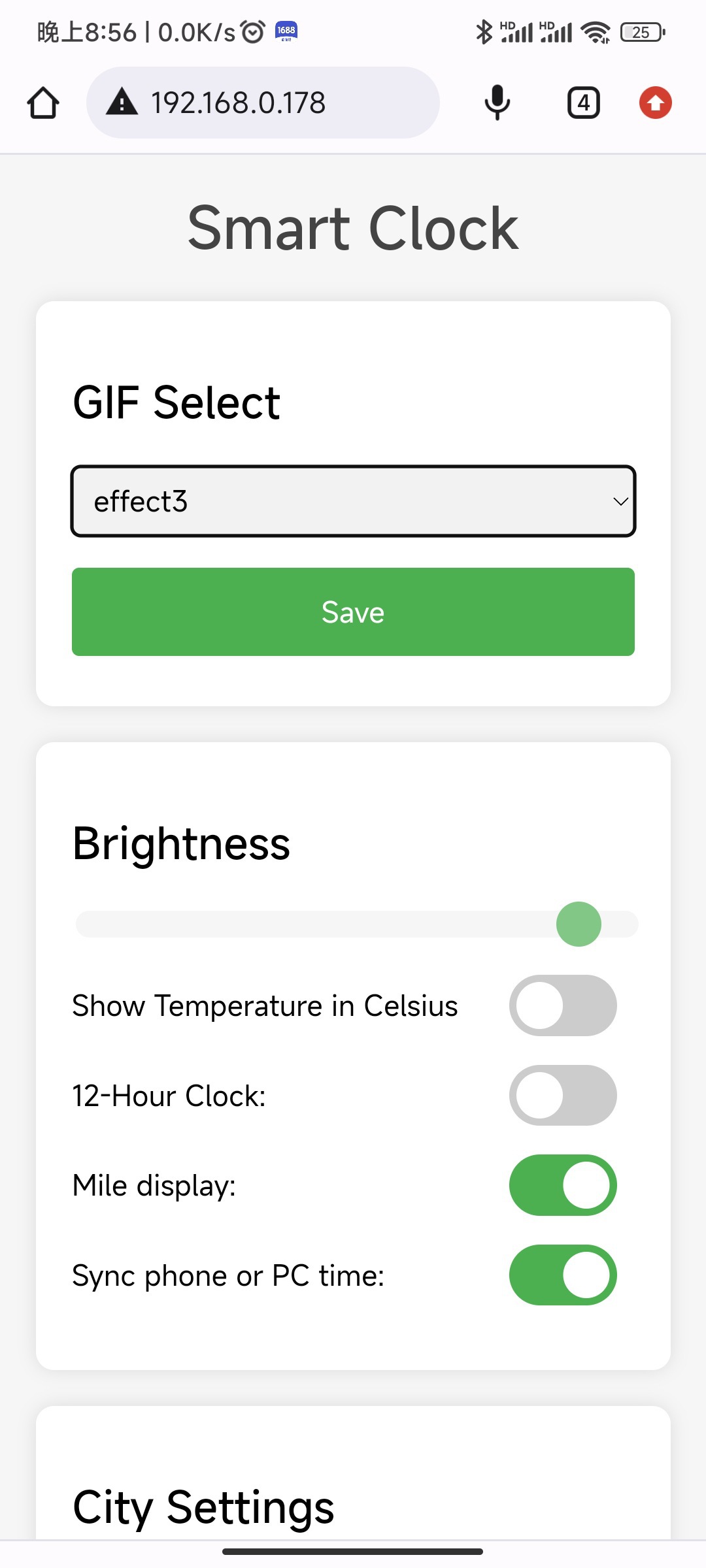Start voice search with the microphone
Image resolution: width=706 pixels, height=1568 pixels.
[x=497, y=103]
